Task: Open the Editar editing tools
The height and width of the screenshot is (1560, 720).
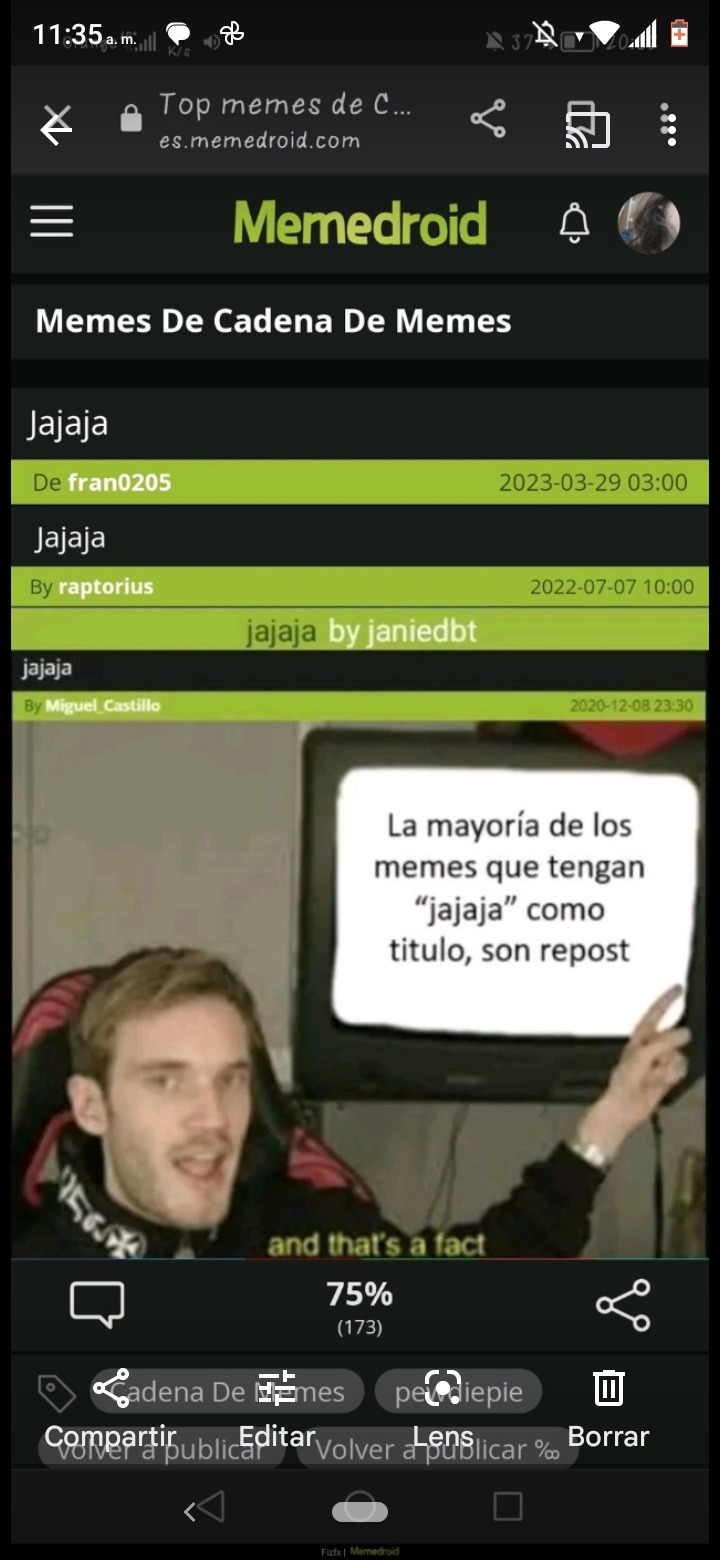Action: [277, 1409]
